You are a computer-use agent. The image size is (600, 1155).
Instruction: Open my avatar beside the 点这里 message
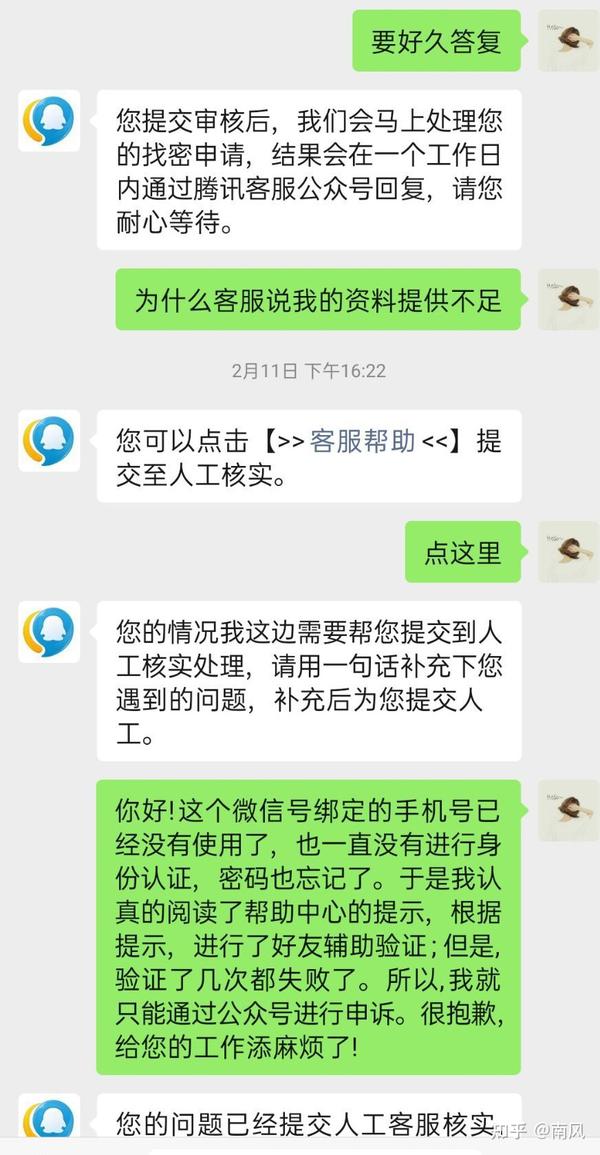[568, 551]
